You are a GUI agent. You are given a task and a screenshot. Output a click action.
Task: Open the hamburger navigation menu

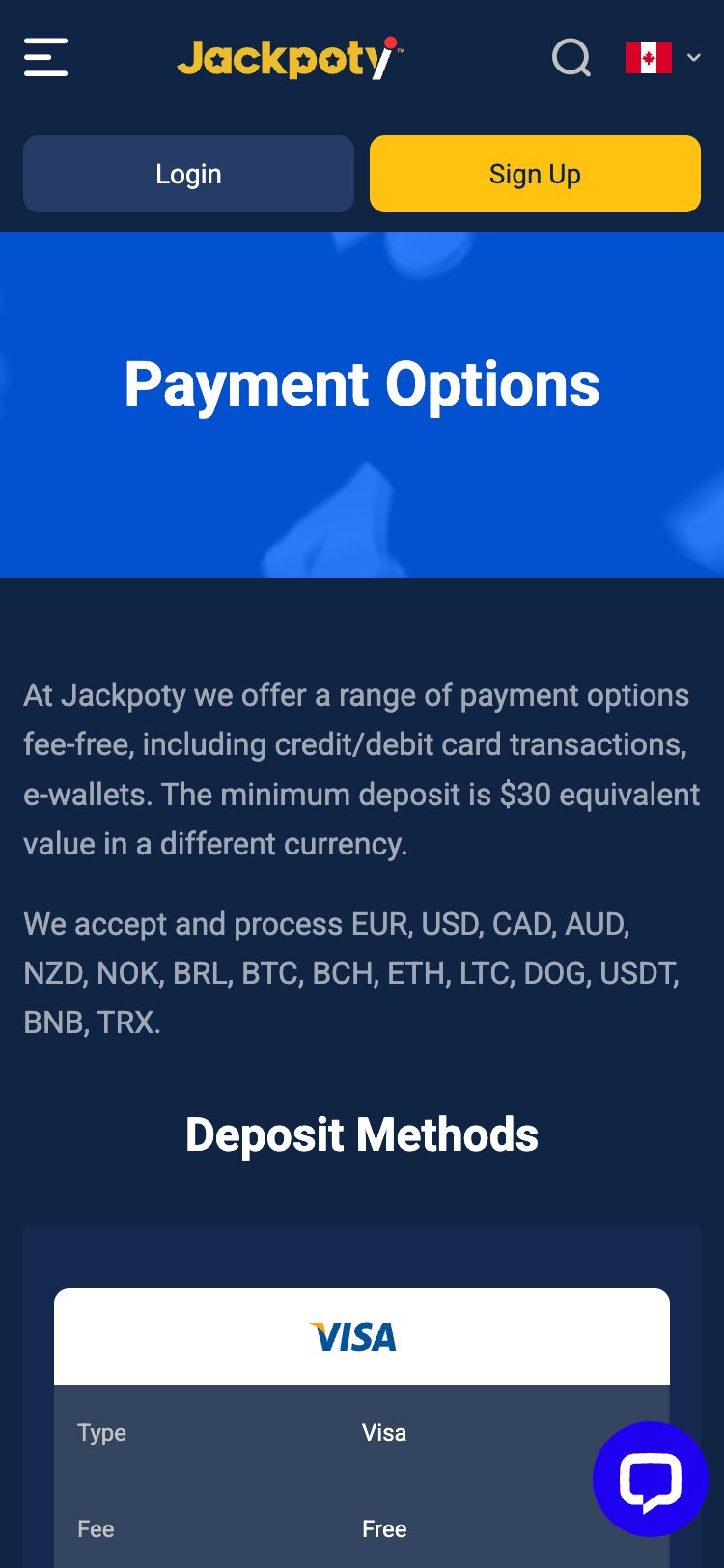pos(44,57)
